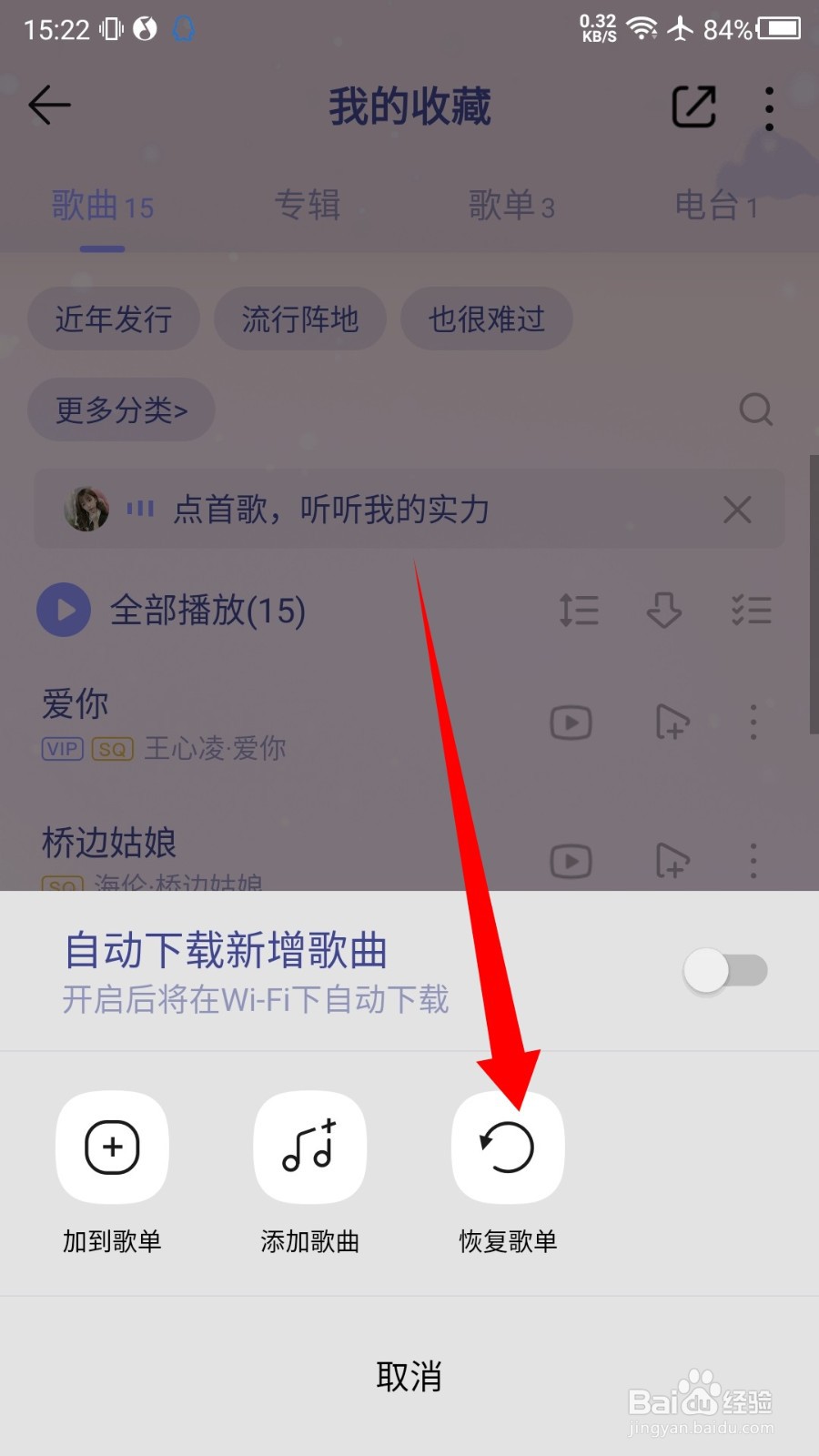This screenshot has height=1456, width=819.
Task: Select the 歌单 tab
Action: pos(512,206)
